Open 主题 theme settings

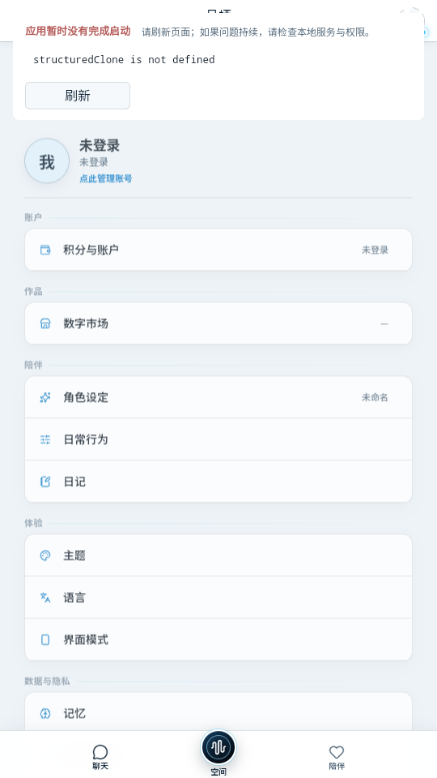(x=218, y=556)
